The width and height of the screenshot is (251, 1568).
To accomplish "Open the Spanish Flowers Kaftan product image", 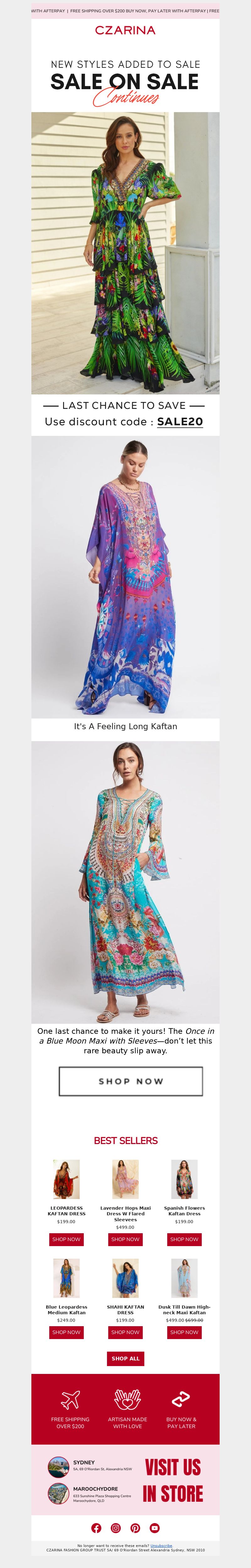I will [184, 1179].
